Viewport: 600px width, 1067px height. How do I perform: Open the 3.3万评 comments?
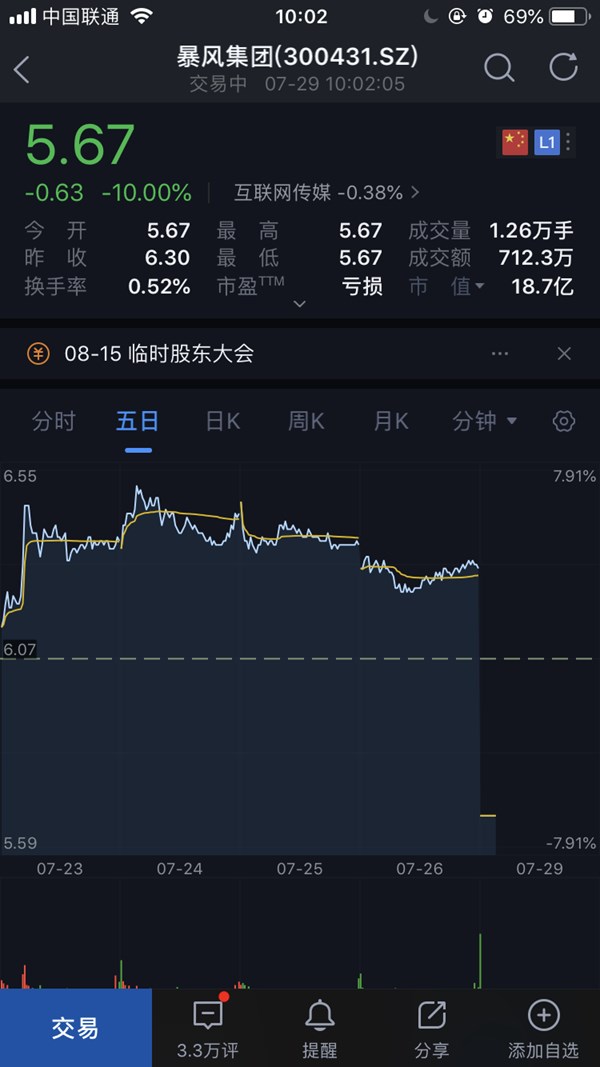pyautogui.click(x=208, y=1028)
